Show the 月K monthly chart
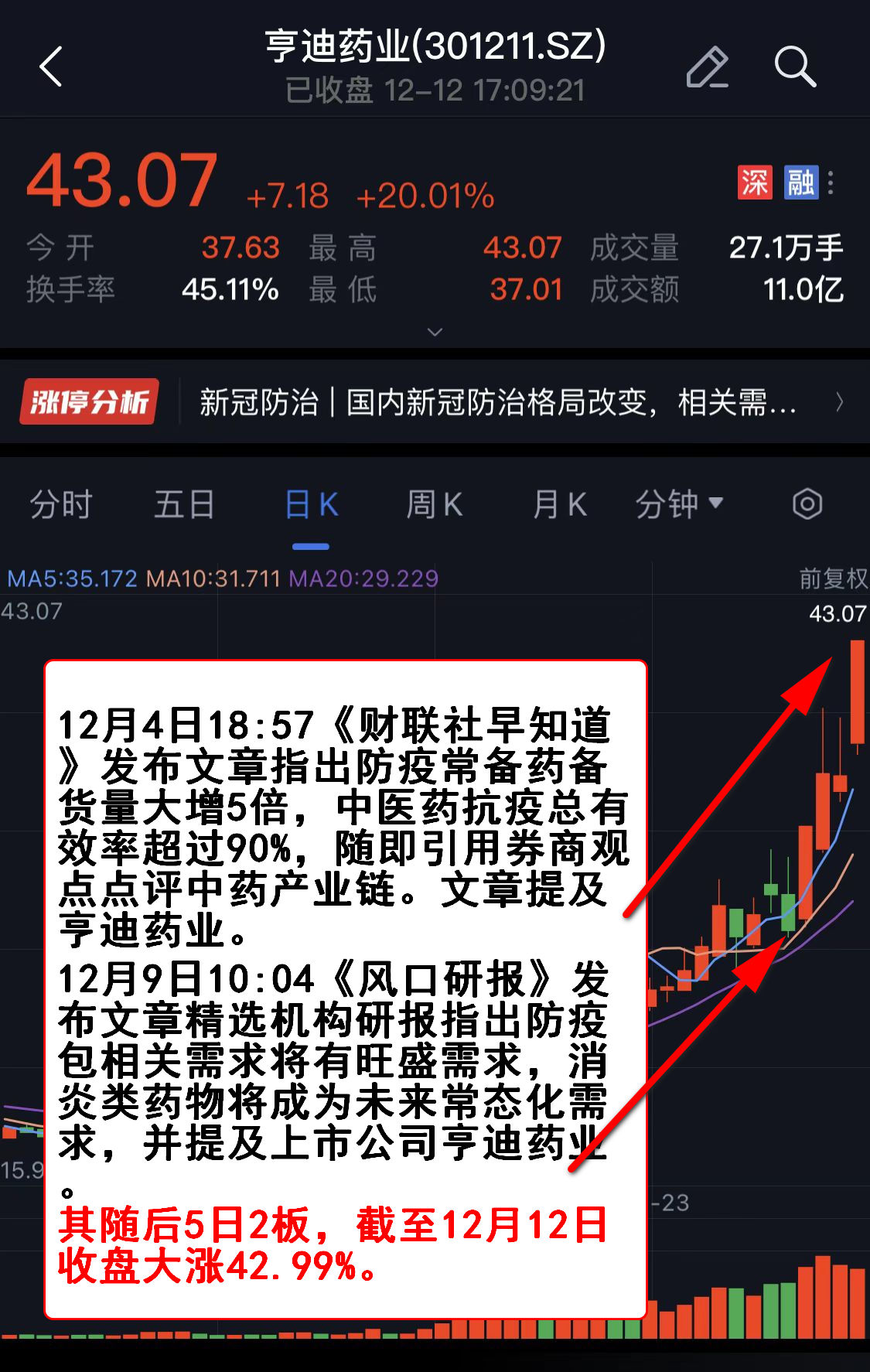Image resolution: width=870 pixels, height=1372 pixels. click(559, 505)
